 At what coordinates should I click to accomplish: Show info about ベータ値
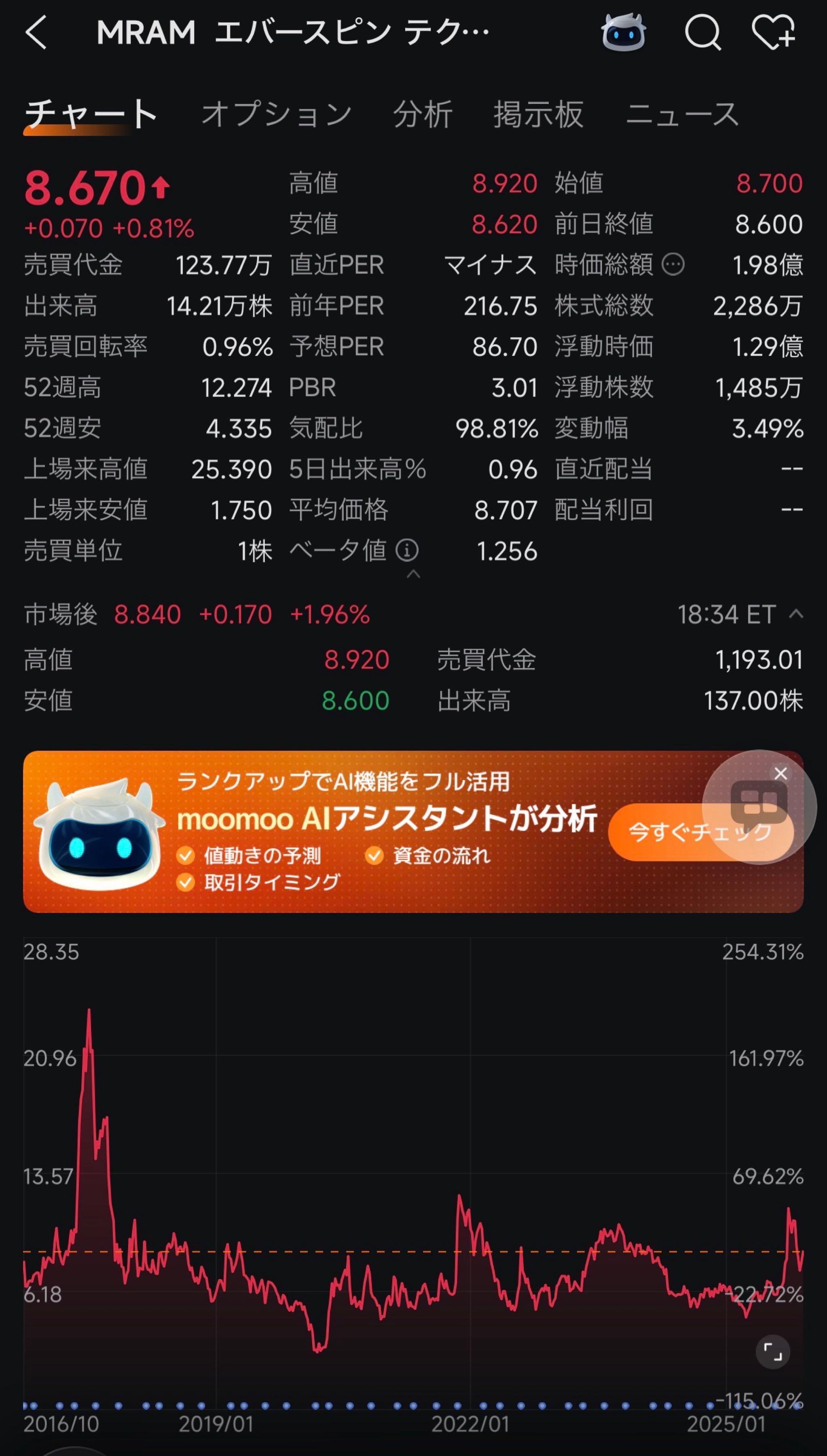(x=407, y=550)
